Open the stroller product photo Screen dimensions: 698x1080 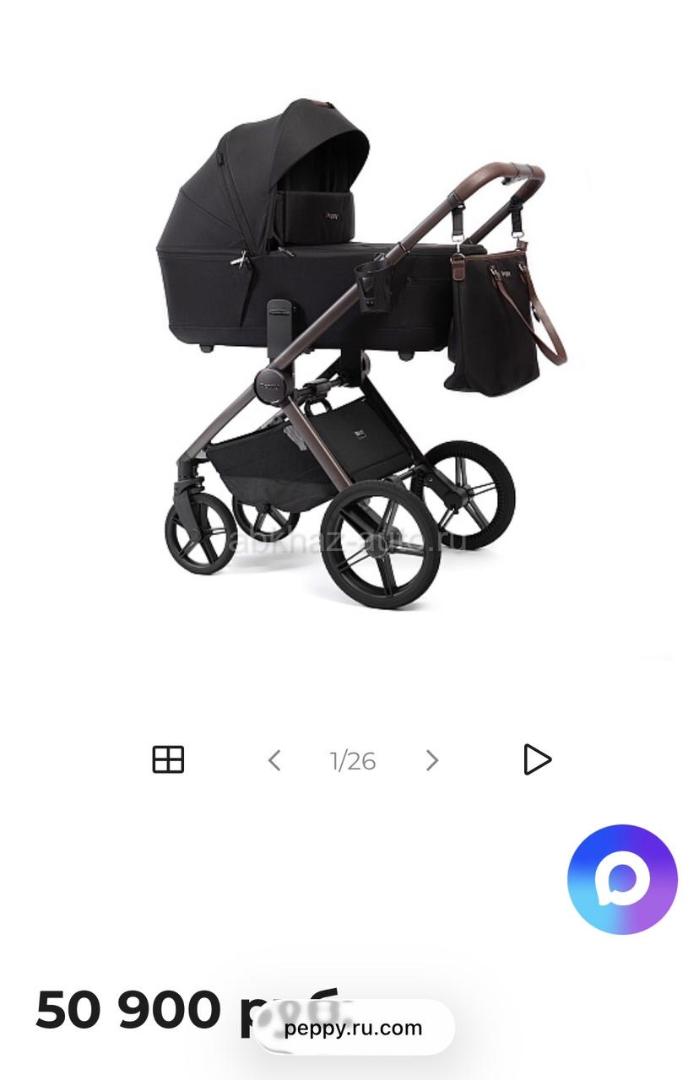click(350, 350)
